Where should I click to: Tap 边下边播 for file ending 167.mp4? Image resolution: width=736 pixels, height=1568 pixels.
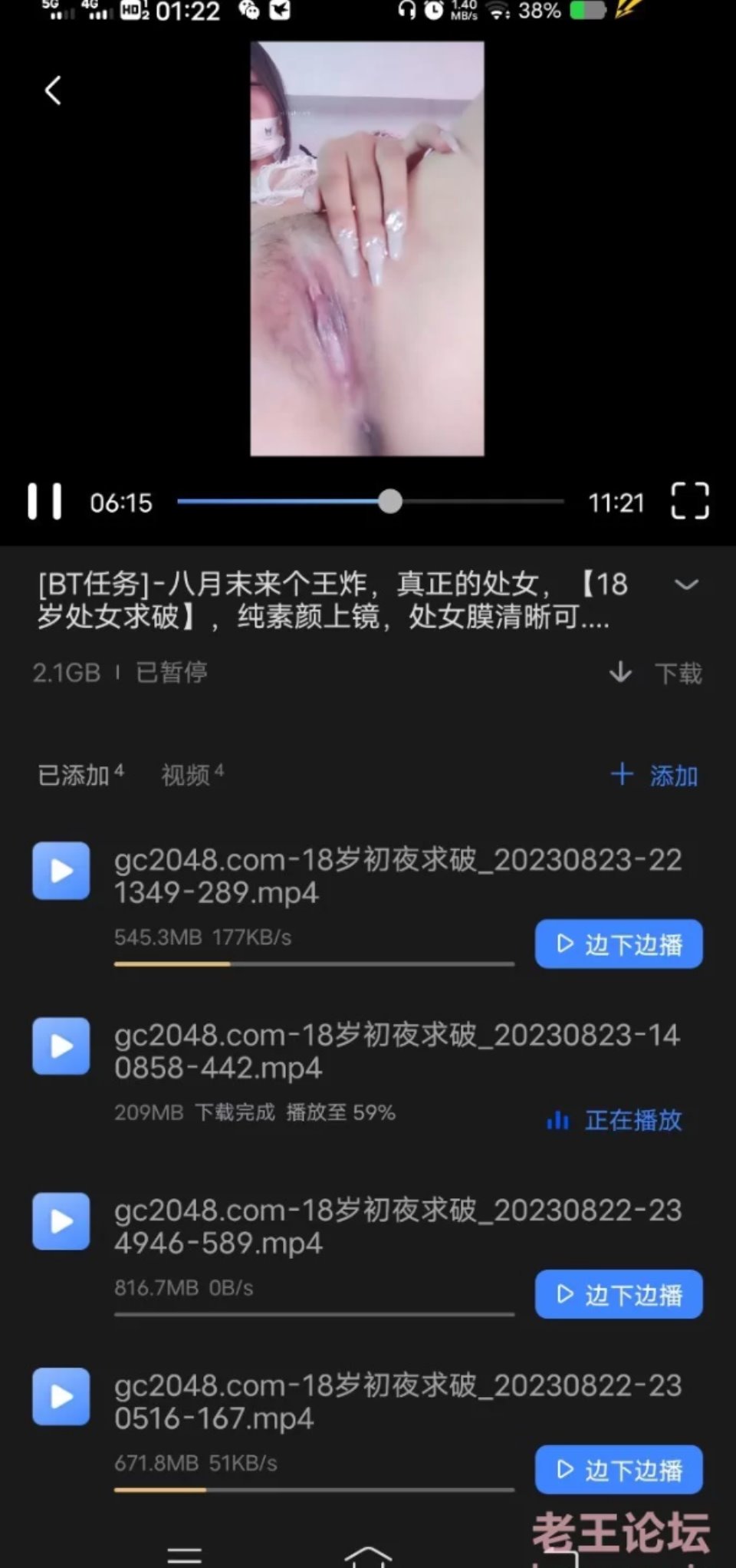(619, 1469)
